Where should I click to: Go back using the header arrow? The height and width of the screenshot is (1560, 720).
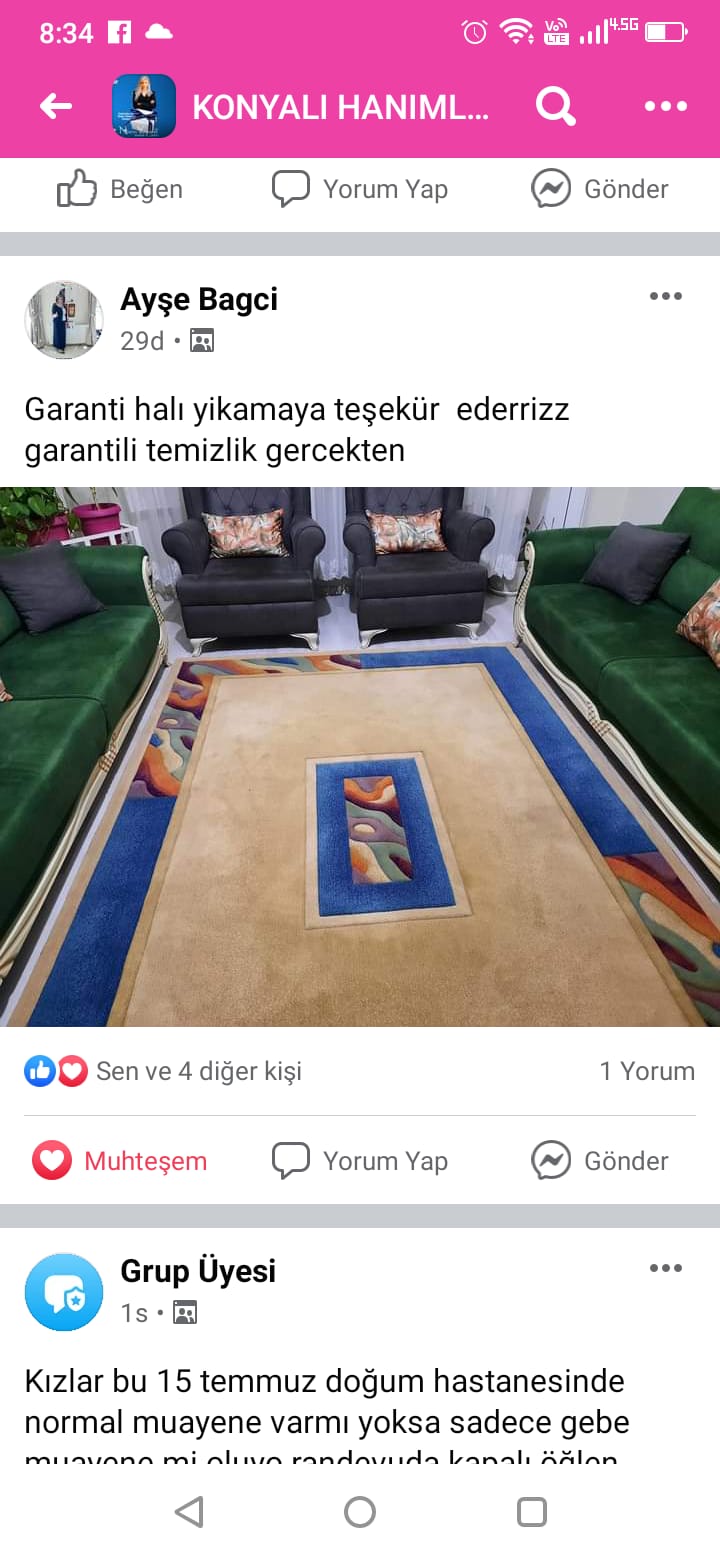click(56, 106)
